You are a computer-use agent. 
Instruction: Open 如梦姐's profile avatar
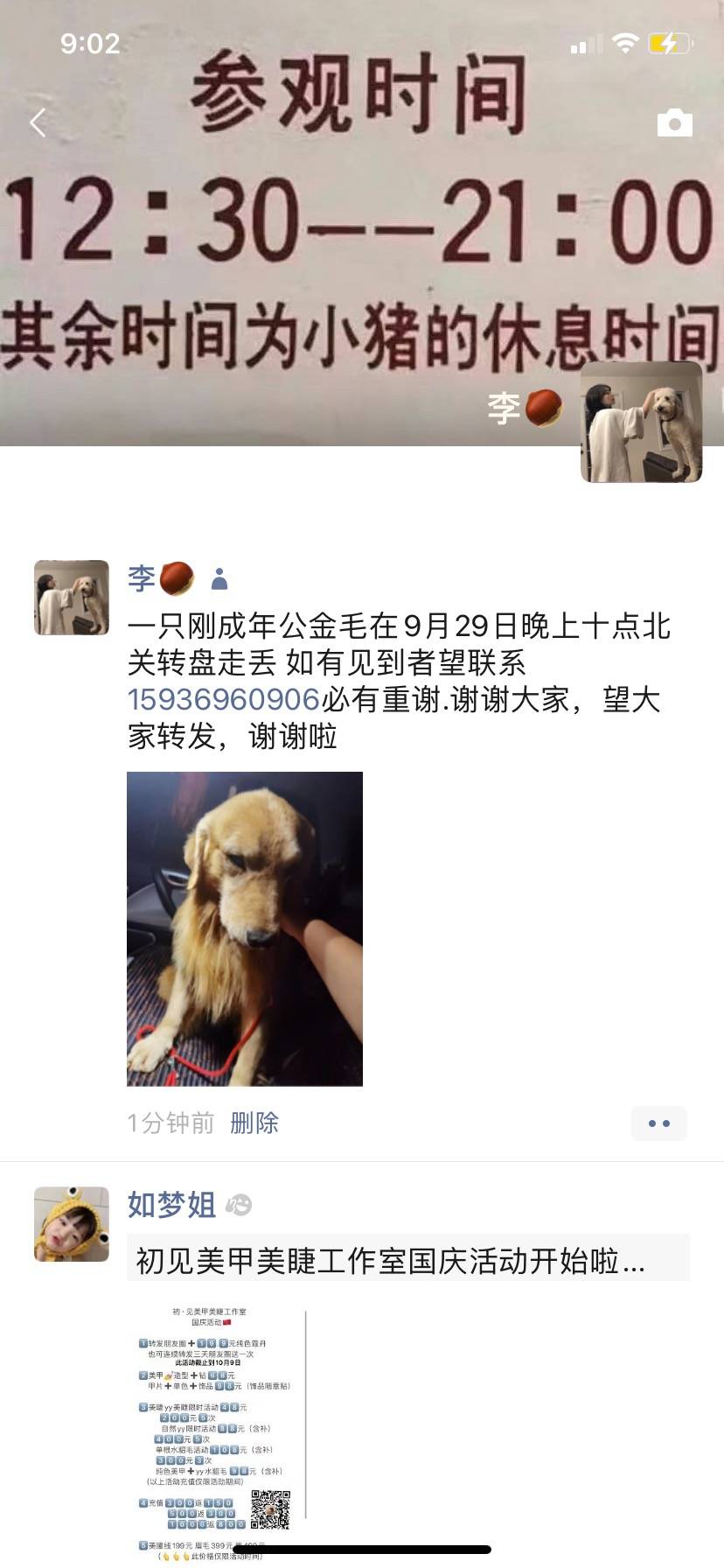[x=72, y=1224]
